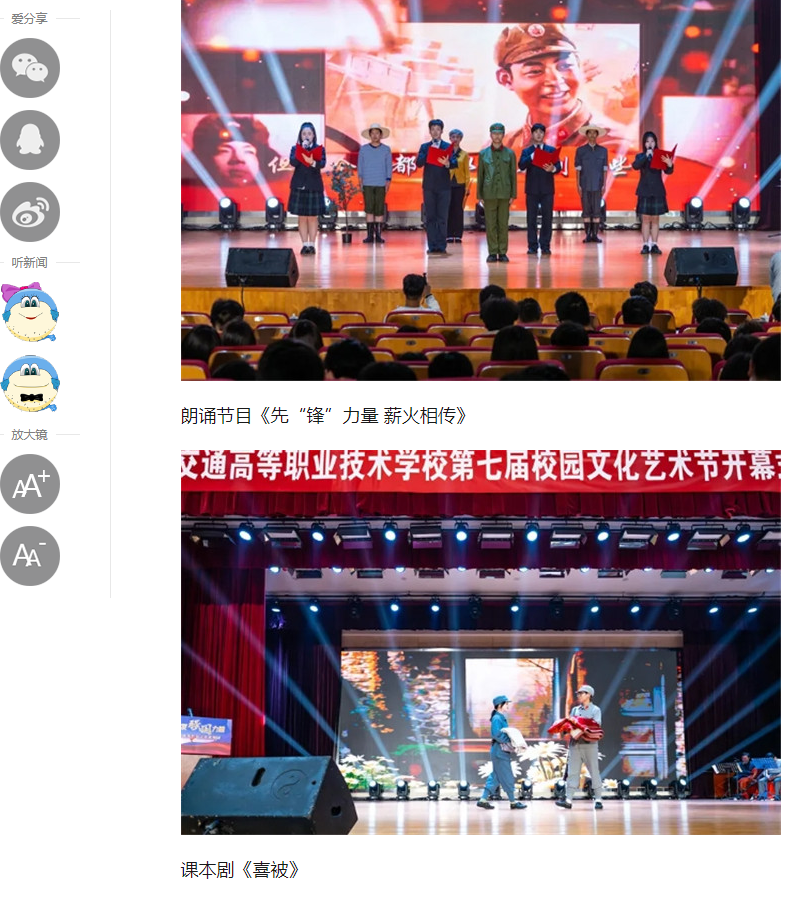Listen to the news with the pink-bow voice

(30, 312)
